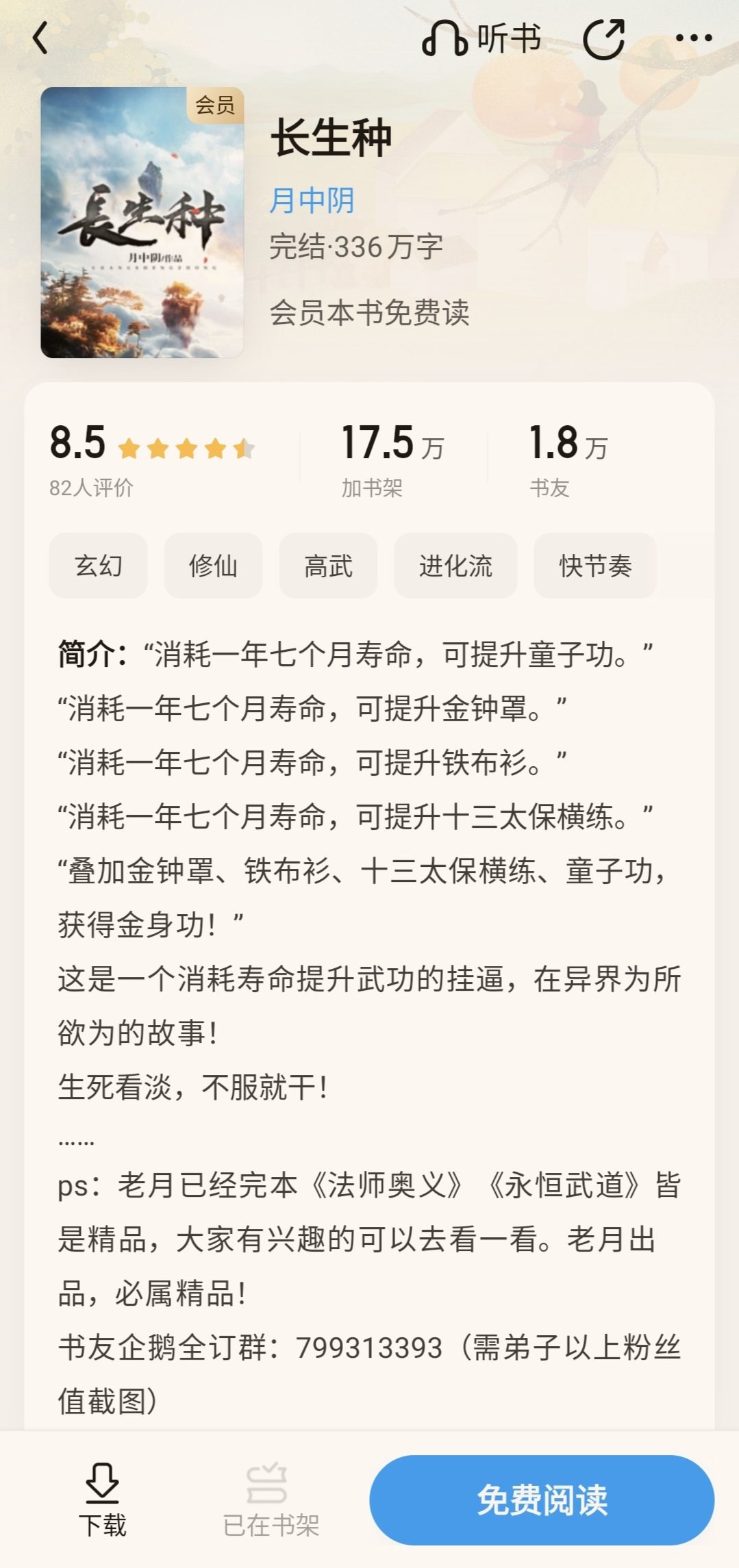
Task: Select the 高武 tag
Action: pyautogui.click(x=328, y=566)
